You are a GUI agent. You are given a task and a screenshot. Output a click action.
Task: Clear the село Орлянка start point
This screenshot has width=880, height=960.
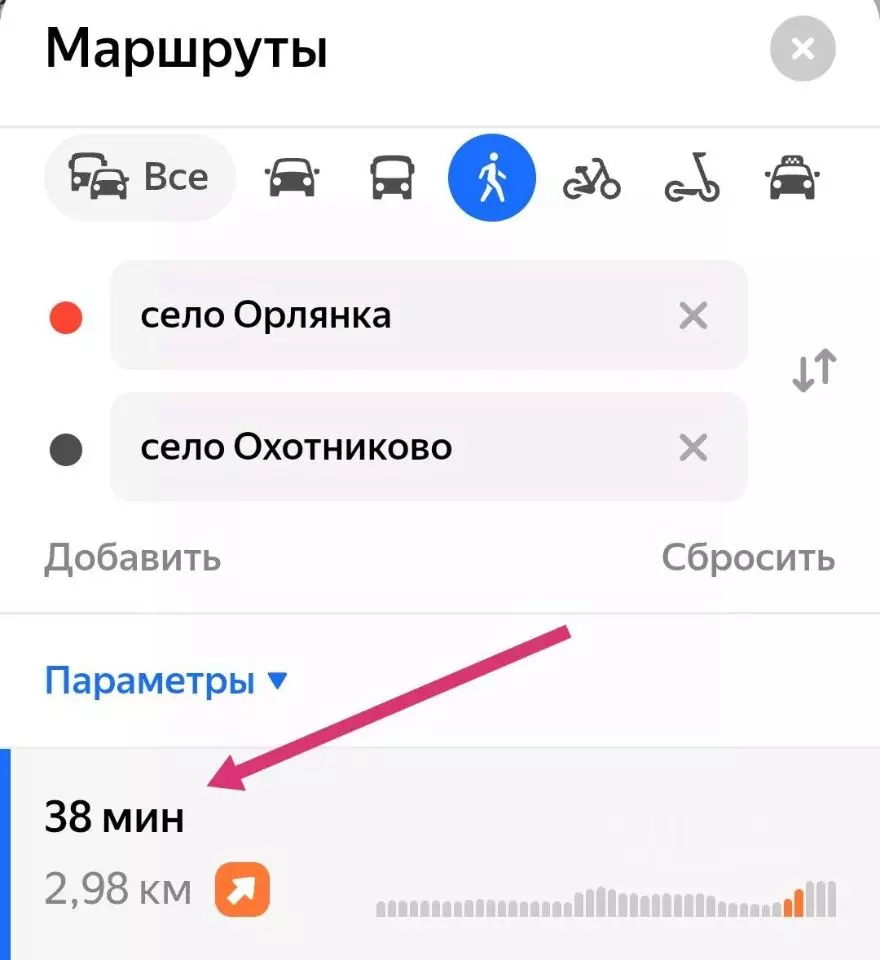pos(693,316)
